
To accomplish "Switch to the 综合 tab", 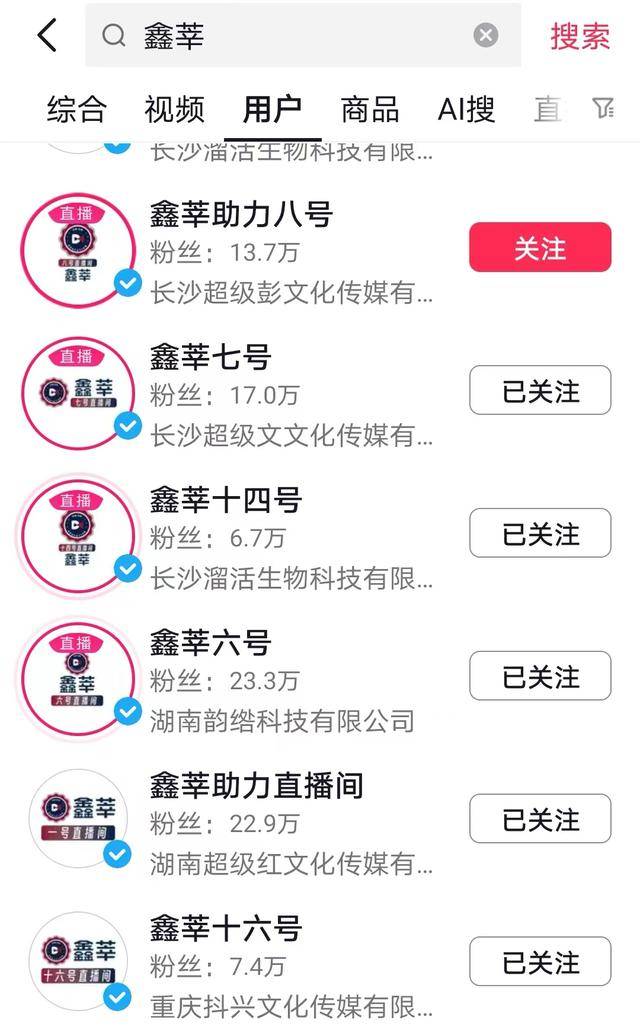I will point(76,109).
